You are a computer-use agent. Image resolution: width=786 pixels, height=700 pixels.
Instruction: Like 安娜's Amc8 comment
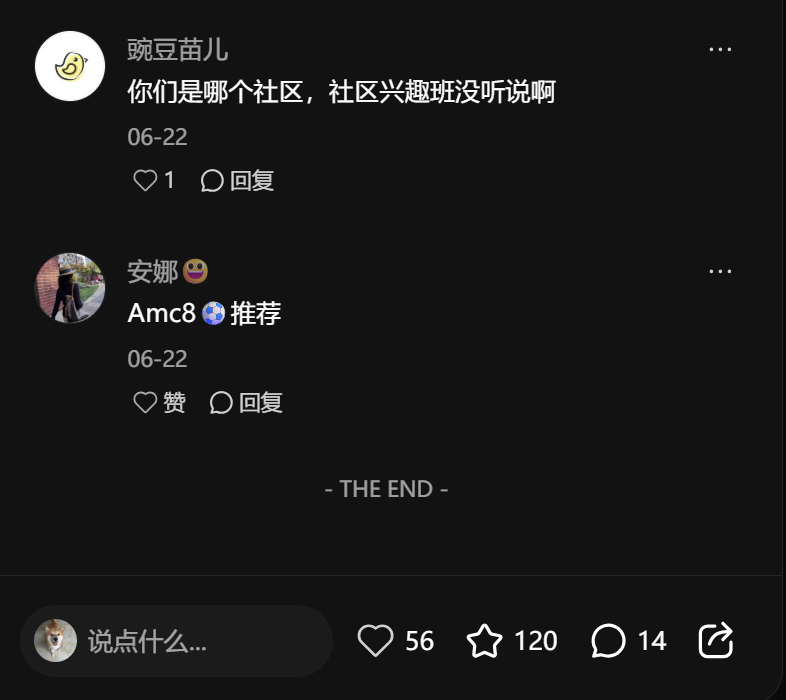click(146, 402)
